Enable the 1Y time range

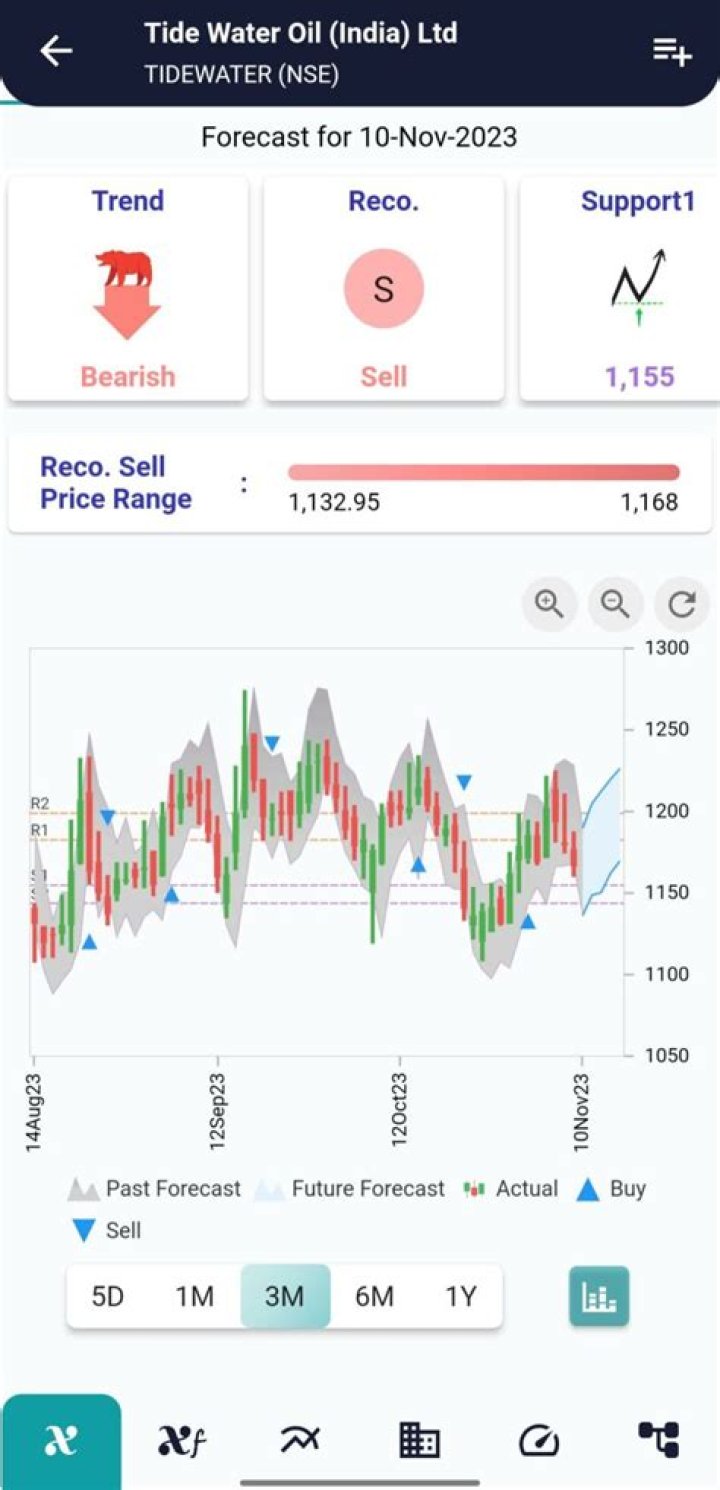pyautogui.click(x=461, y=1295)
